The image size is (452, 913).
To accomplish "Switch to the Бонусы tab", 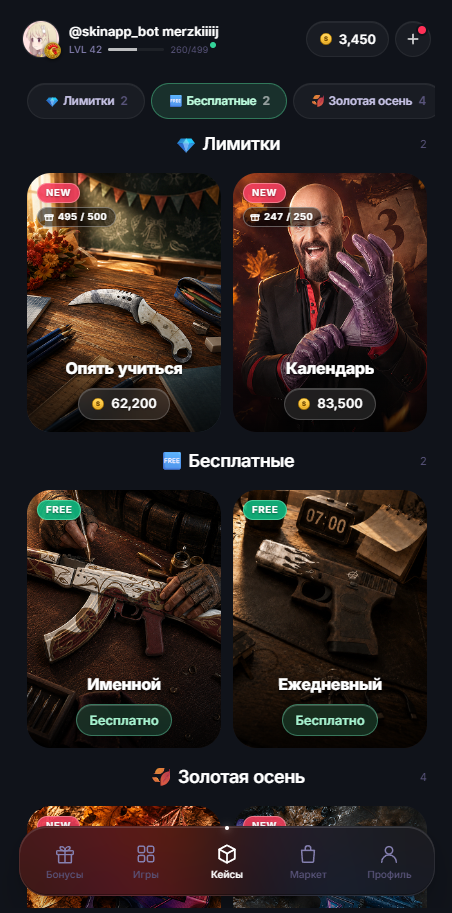I will (x=65, y=862).
